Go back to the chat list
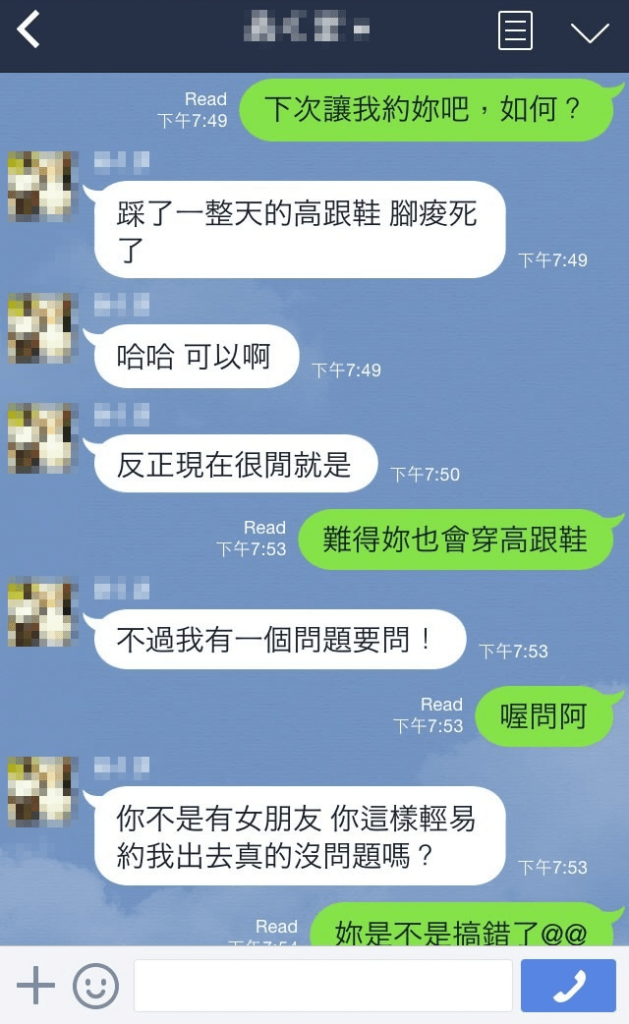The width and height of the screenshot is (629, 1024). pos(29,31)
